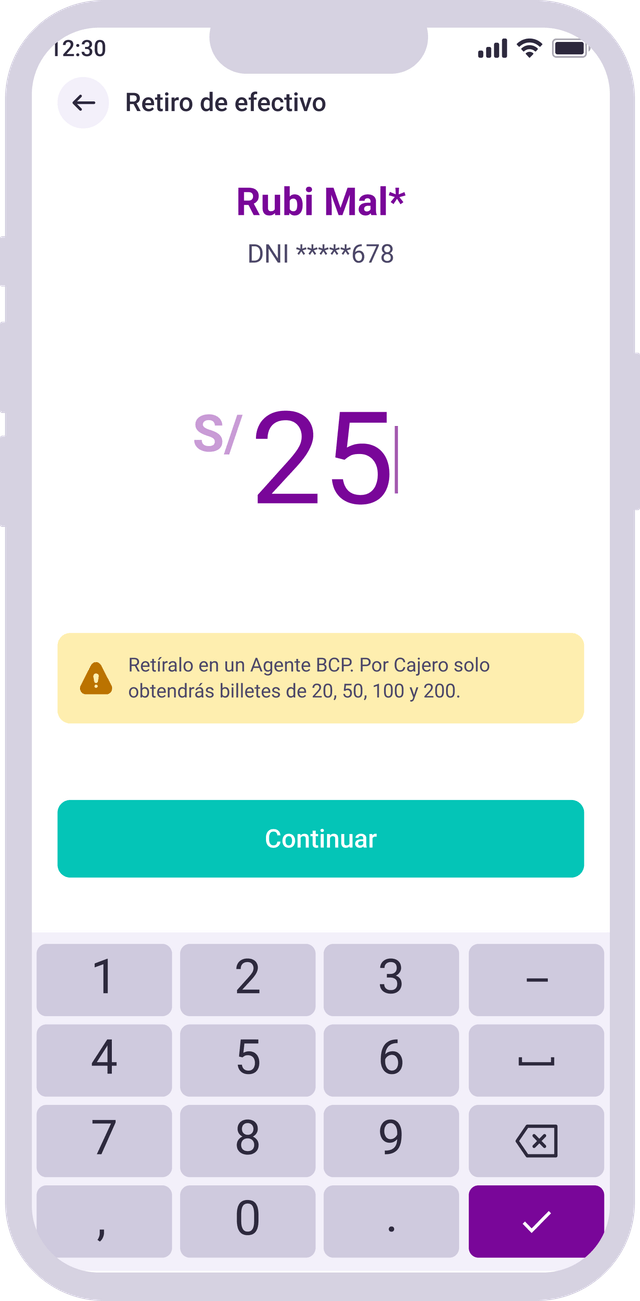Insert a decimal point with period key
The width and height of the screenshot is (640, 1301).
[391, 1221]
